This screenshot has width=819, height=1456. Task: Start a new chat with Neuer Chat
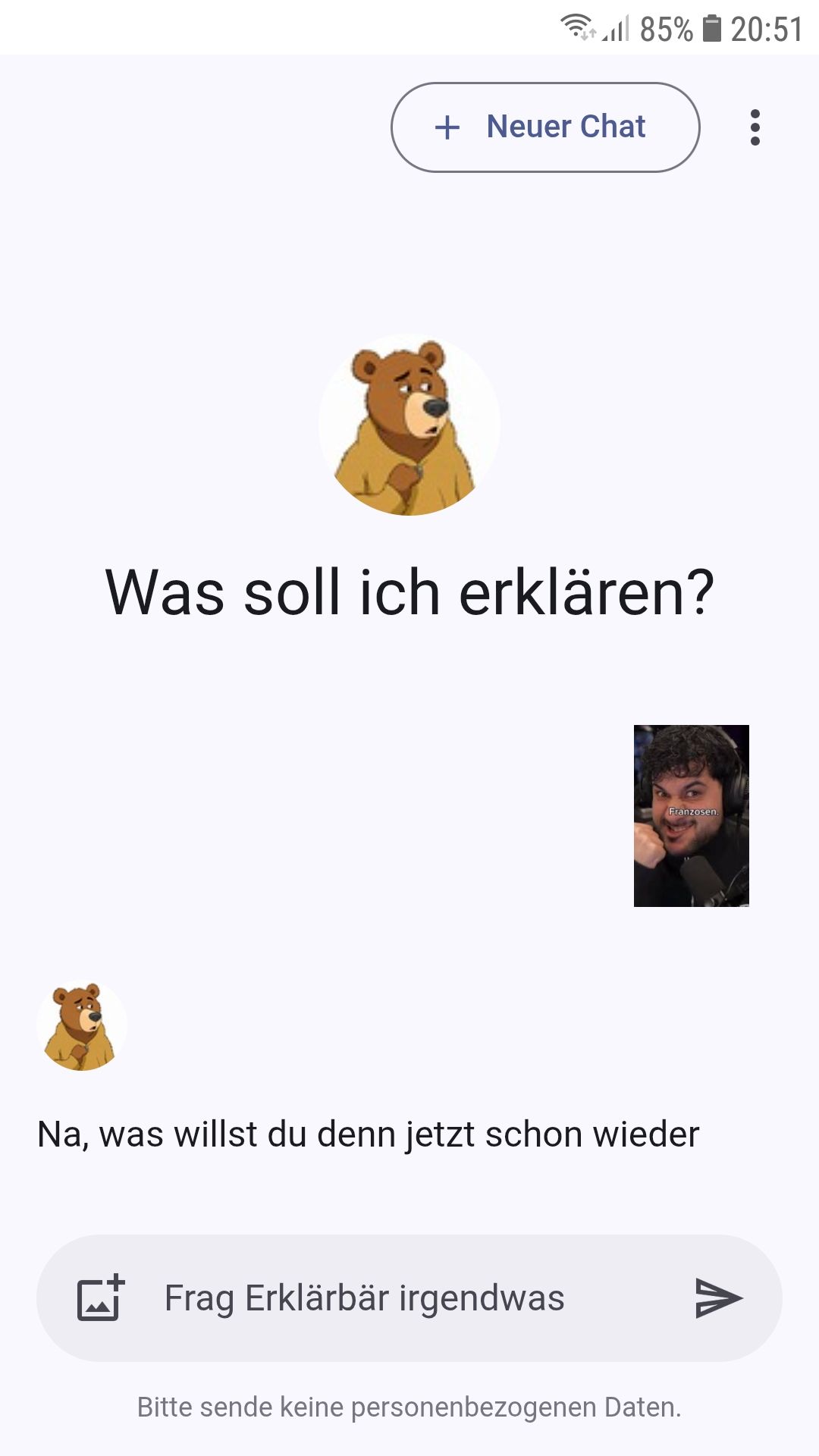(545, 127)
